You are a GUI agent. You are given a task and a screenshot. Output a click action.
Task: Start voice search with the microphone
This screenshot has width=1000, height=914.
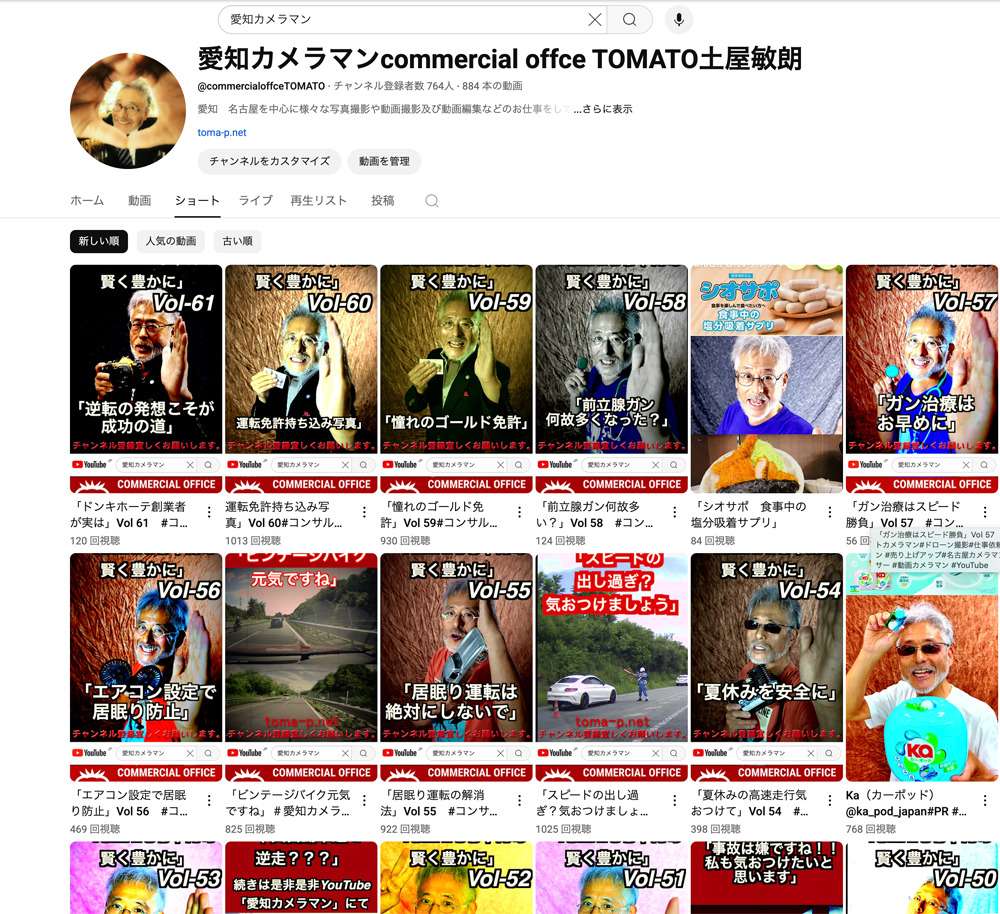(x=679, y=19)
